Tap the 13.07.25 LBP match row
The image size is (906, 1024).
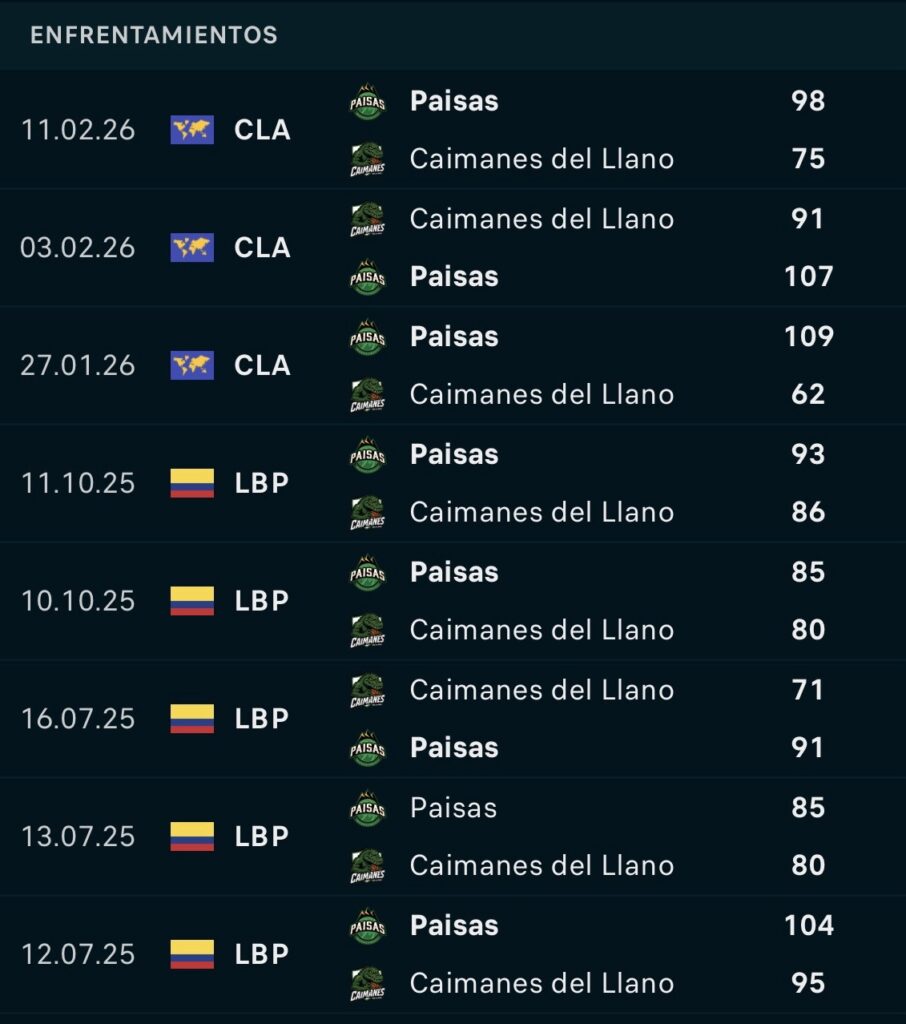pyautogui.click(x=453, y=836)
